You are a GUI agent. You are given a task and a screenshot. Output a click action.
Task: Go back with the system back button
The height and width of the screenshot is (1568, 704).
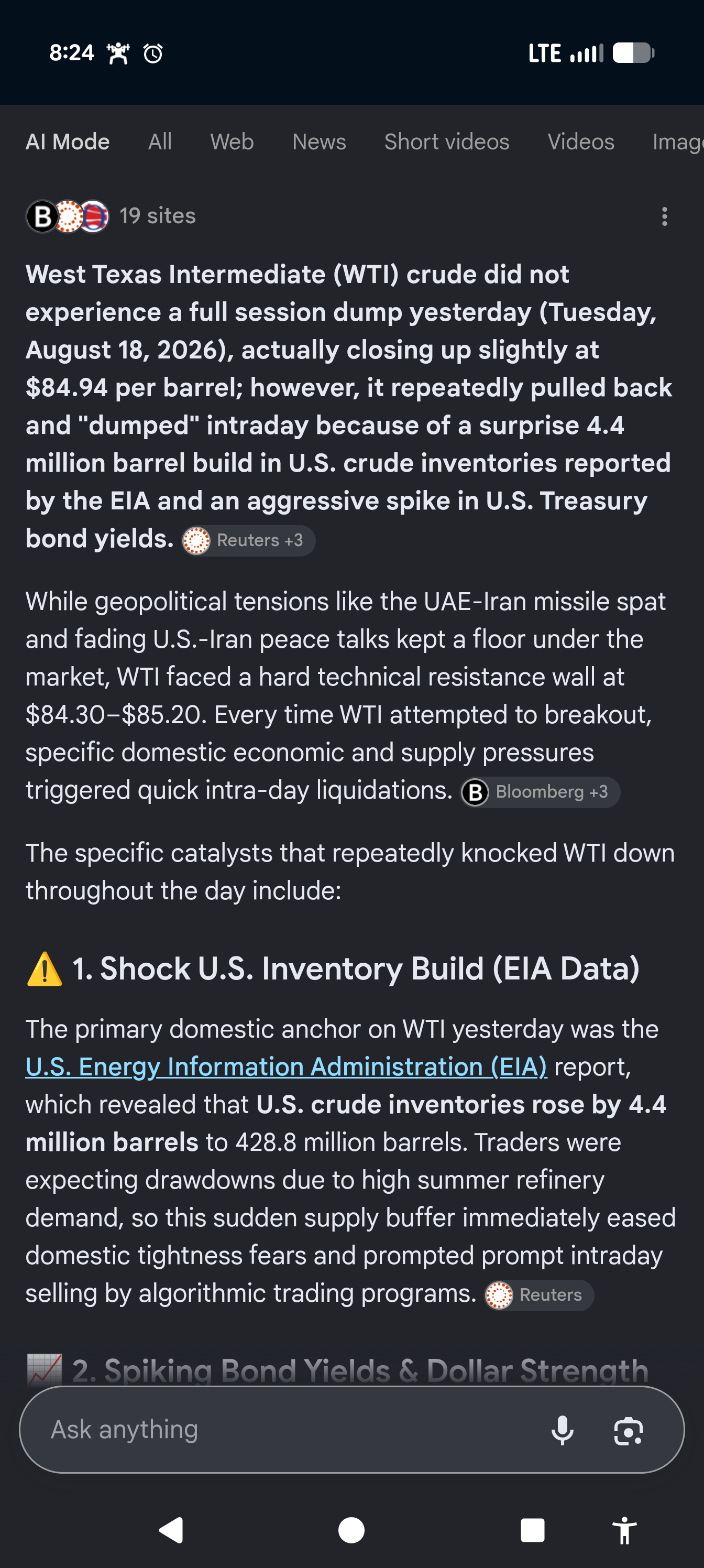(x=172, y=1530)
